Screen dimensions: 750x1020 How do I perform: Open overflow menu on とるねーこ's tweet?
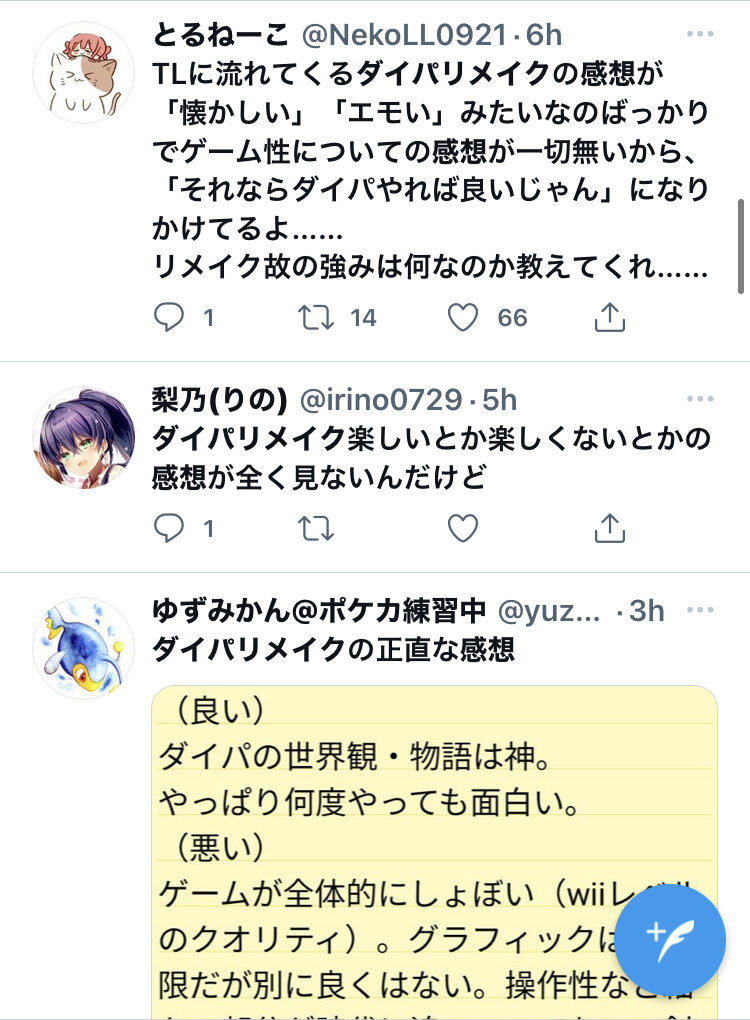point(700,36)
